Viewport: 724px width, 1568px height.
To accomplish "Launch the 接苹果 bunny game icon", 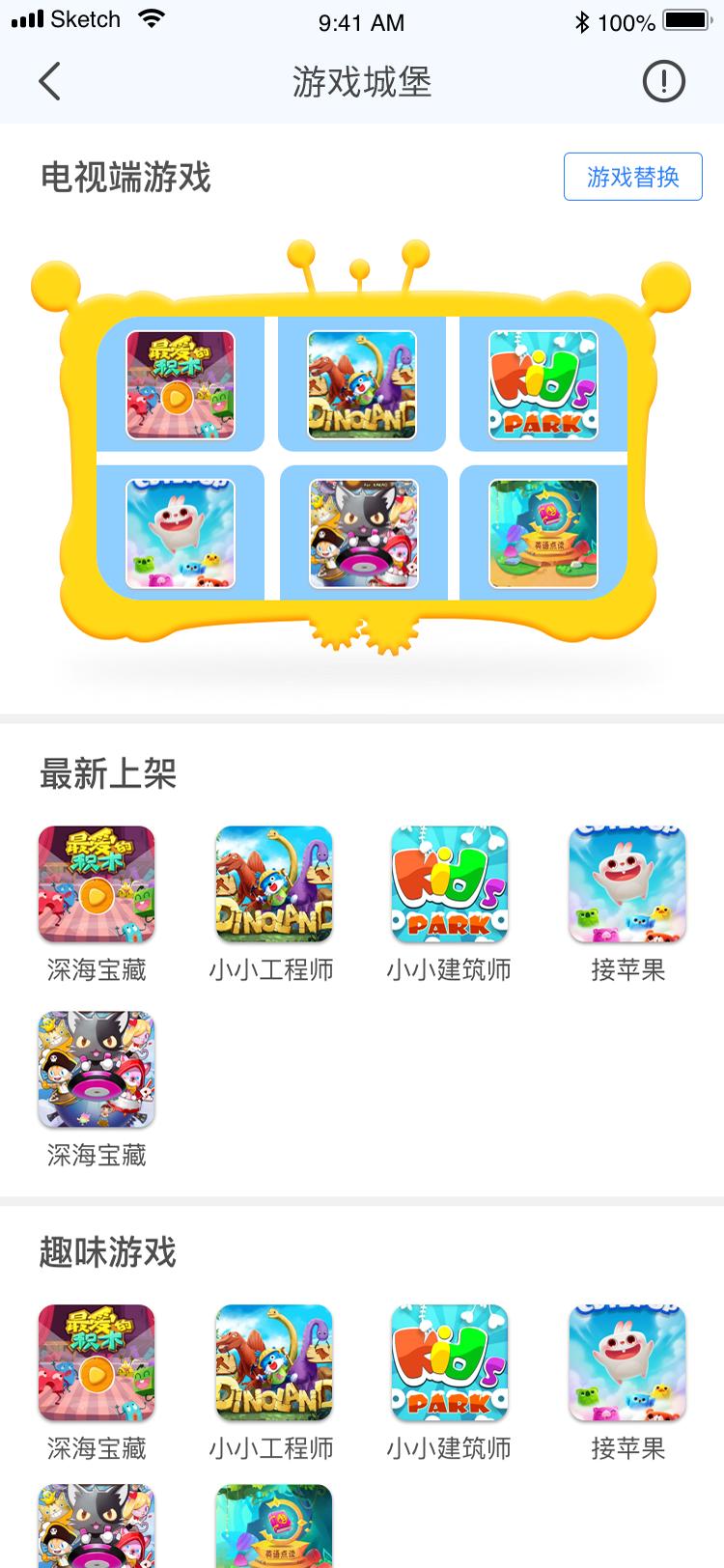I will [627, 883].
